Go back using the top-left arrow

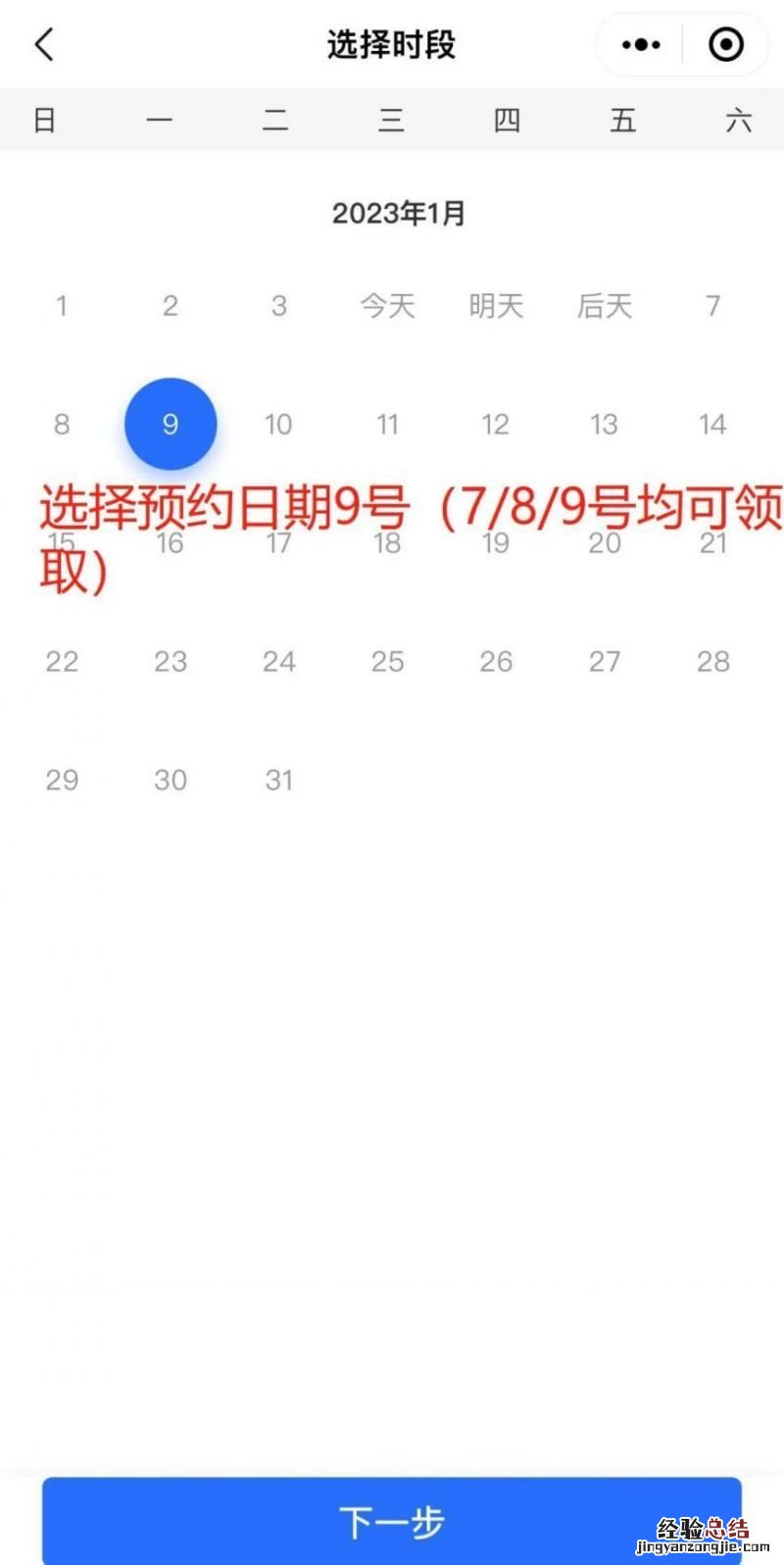pyautogui.click(x=45, y=45)
